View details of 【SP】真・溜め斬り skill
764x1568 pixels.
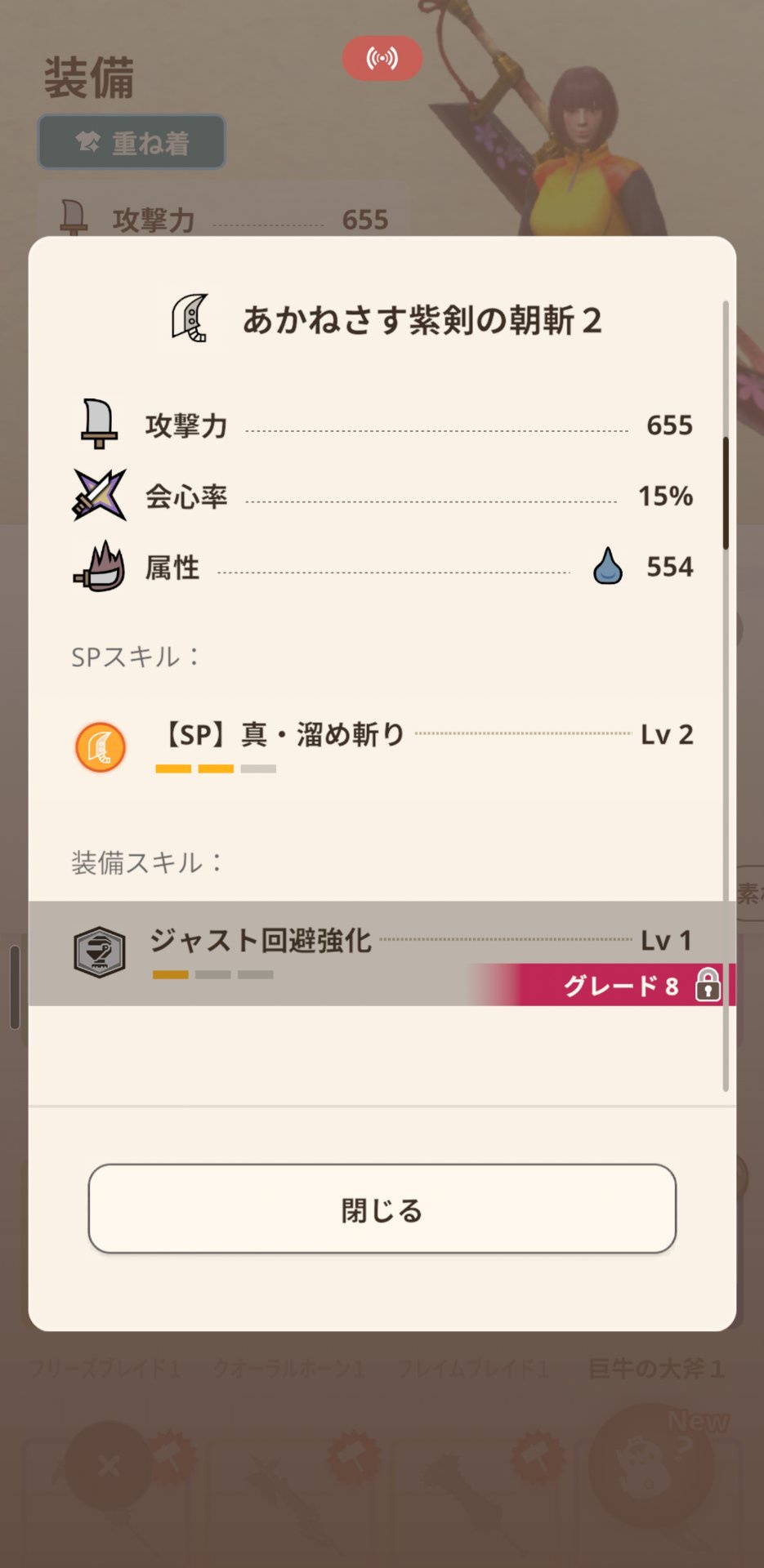pyautogui.click(x=382, y=745)
